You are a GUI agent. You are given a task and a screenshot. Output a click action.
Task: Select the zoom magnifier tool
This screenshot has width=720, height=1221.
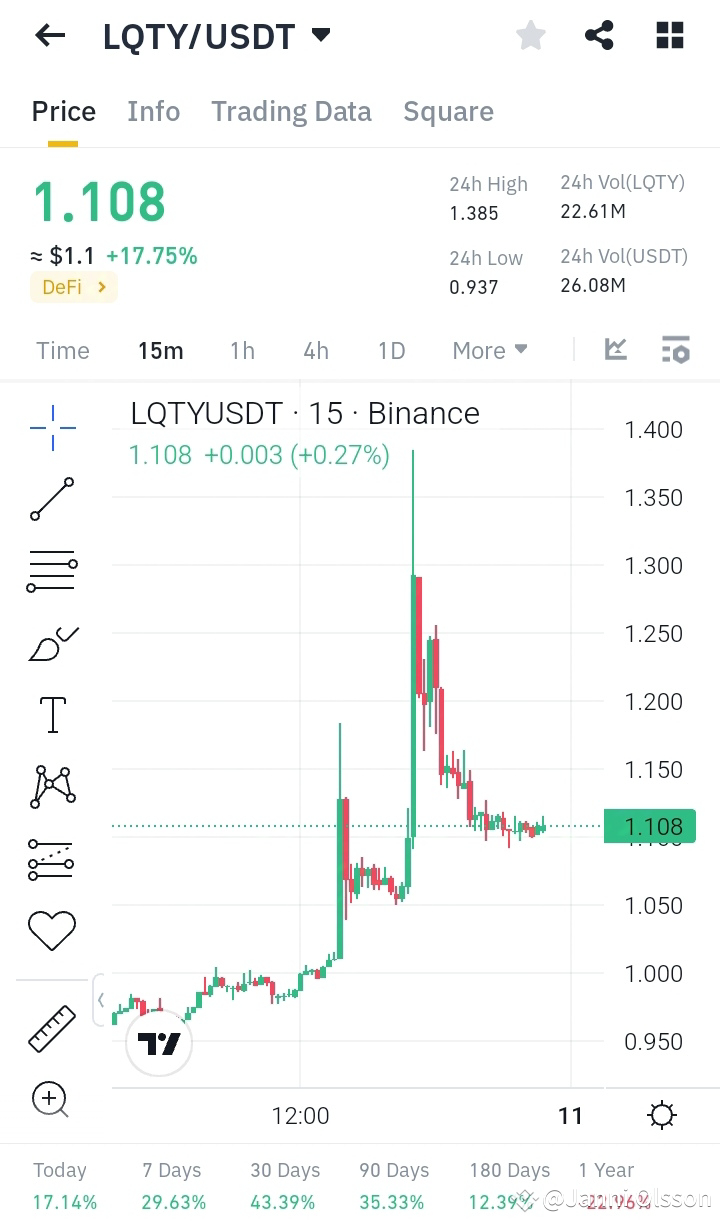(51, 1100)
